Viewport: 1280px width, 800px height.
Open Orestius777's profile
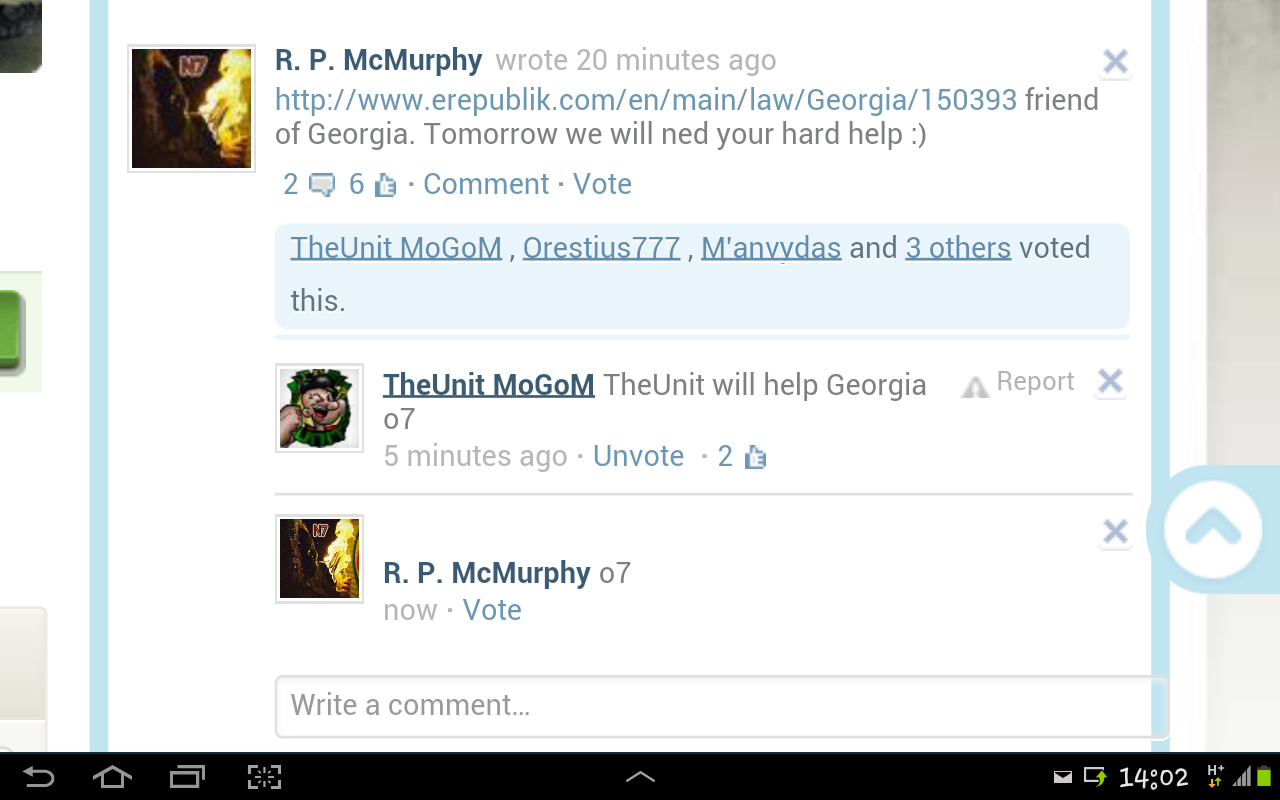click(601, 248)
